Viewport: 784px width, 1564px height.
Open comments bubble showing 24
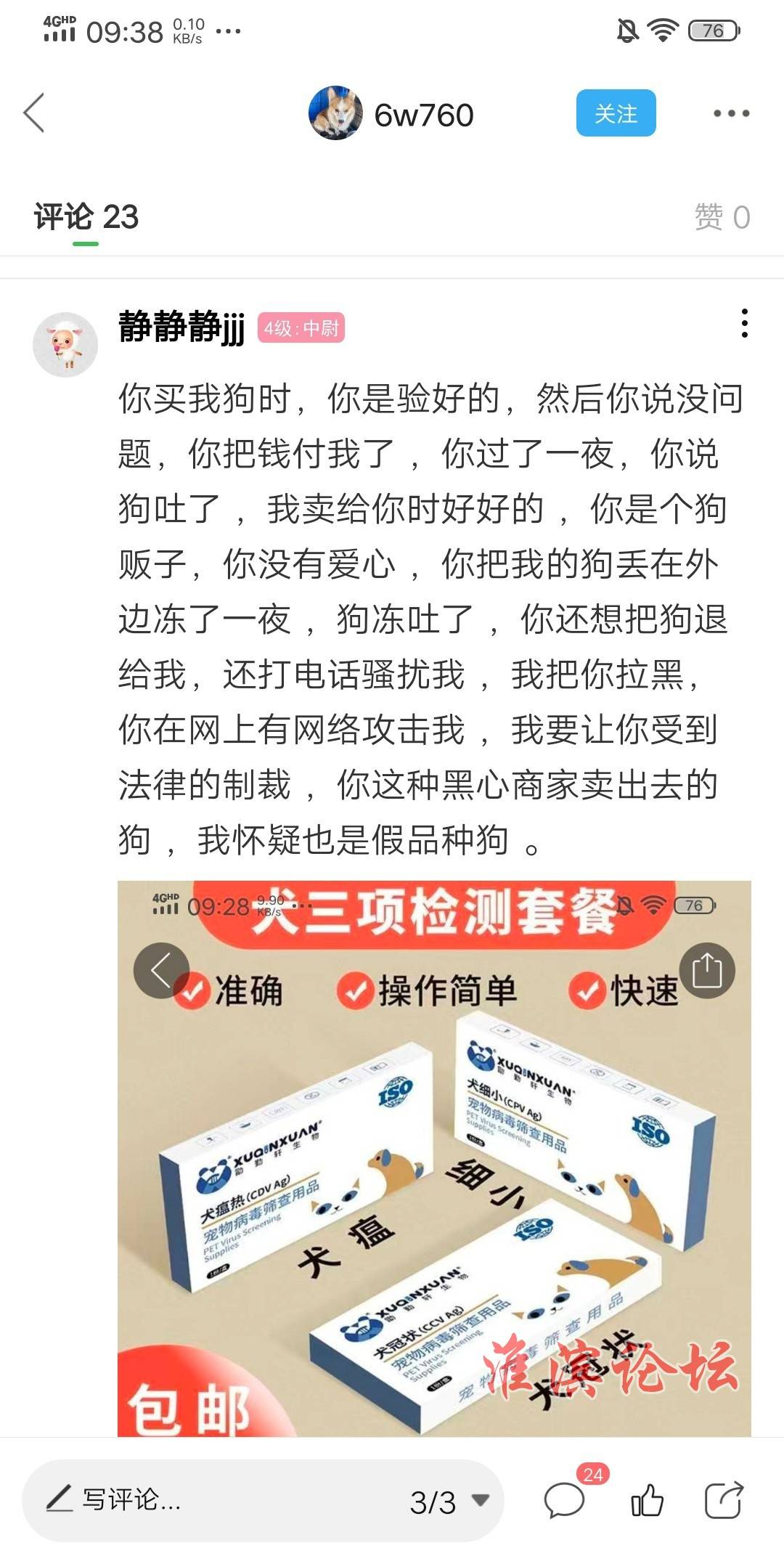point(565,1500)
